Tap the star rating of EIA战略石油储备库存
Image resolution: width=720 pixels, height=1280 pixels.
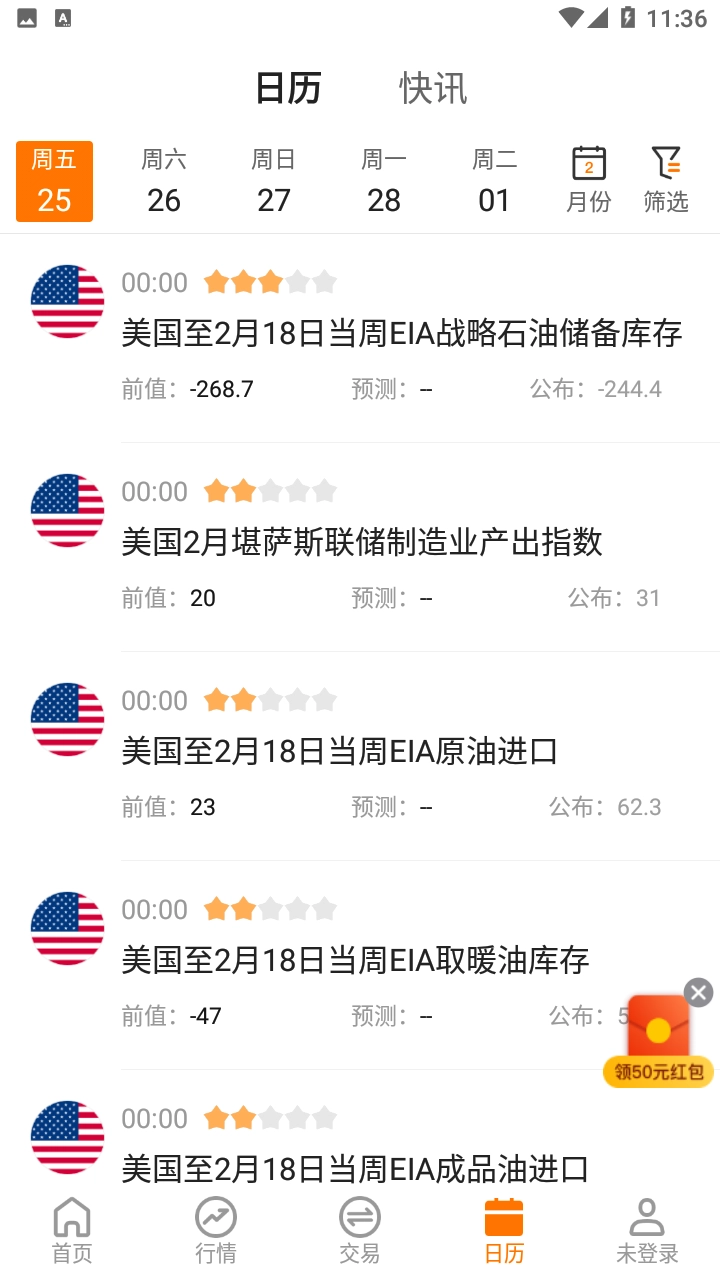(x=270, y=282)
